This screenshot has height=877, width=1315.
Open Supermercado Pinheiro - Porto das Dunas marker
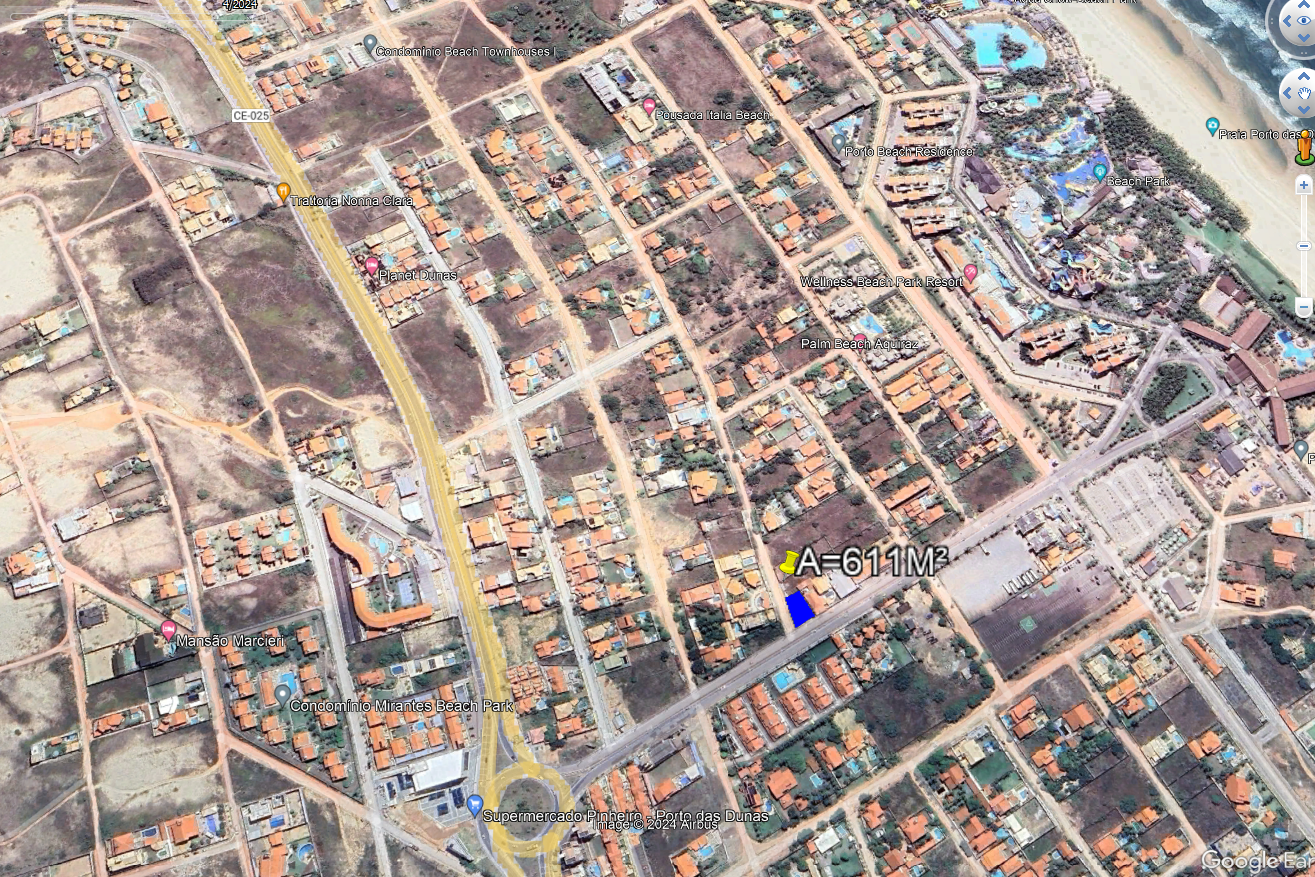tap(475, 803)
